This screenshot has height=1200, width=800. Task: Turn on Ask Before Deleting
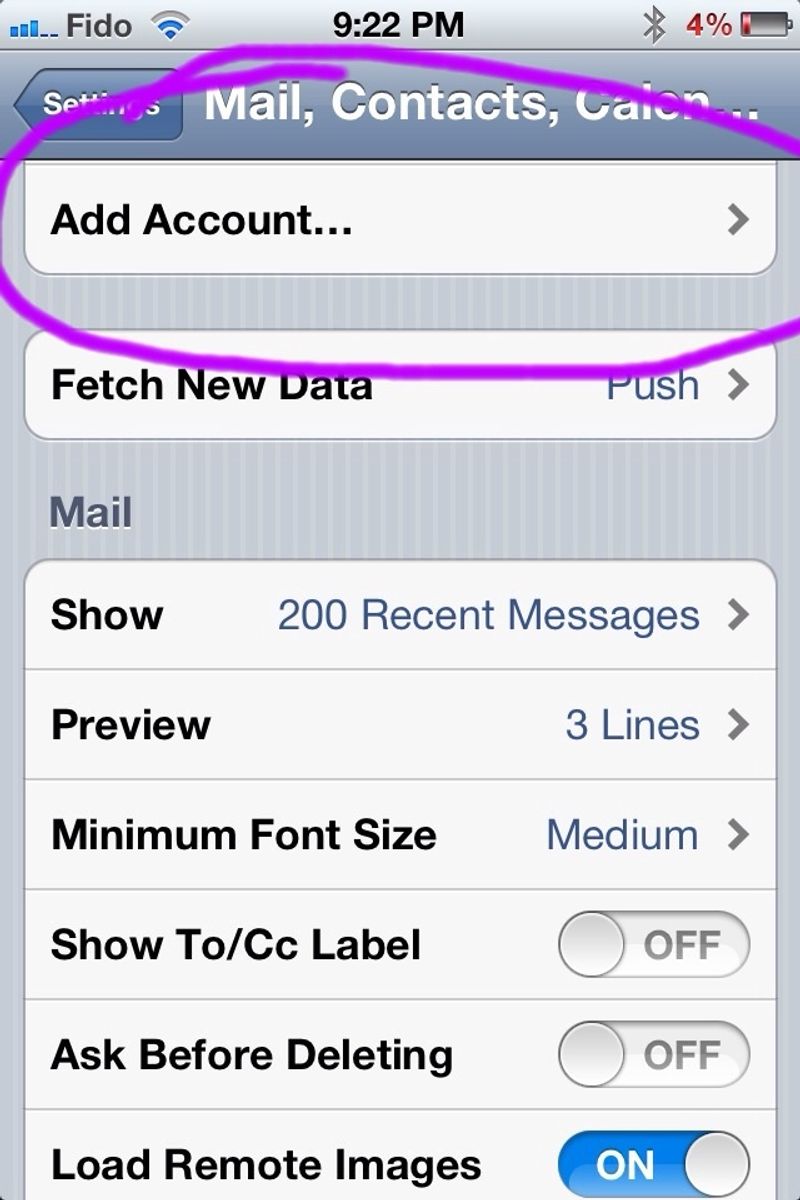pyautogui.click(x=653, y=1055)
